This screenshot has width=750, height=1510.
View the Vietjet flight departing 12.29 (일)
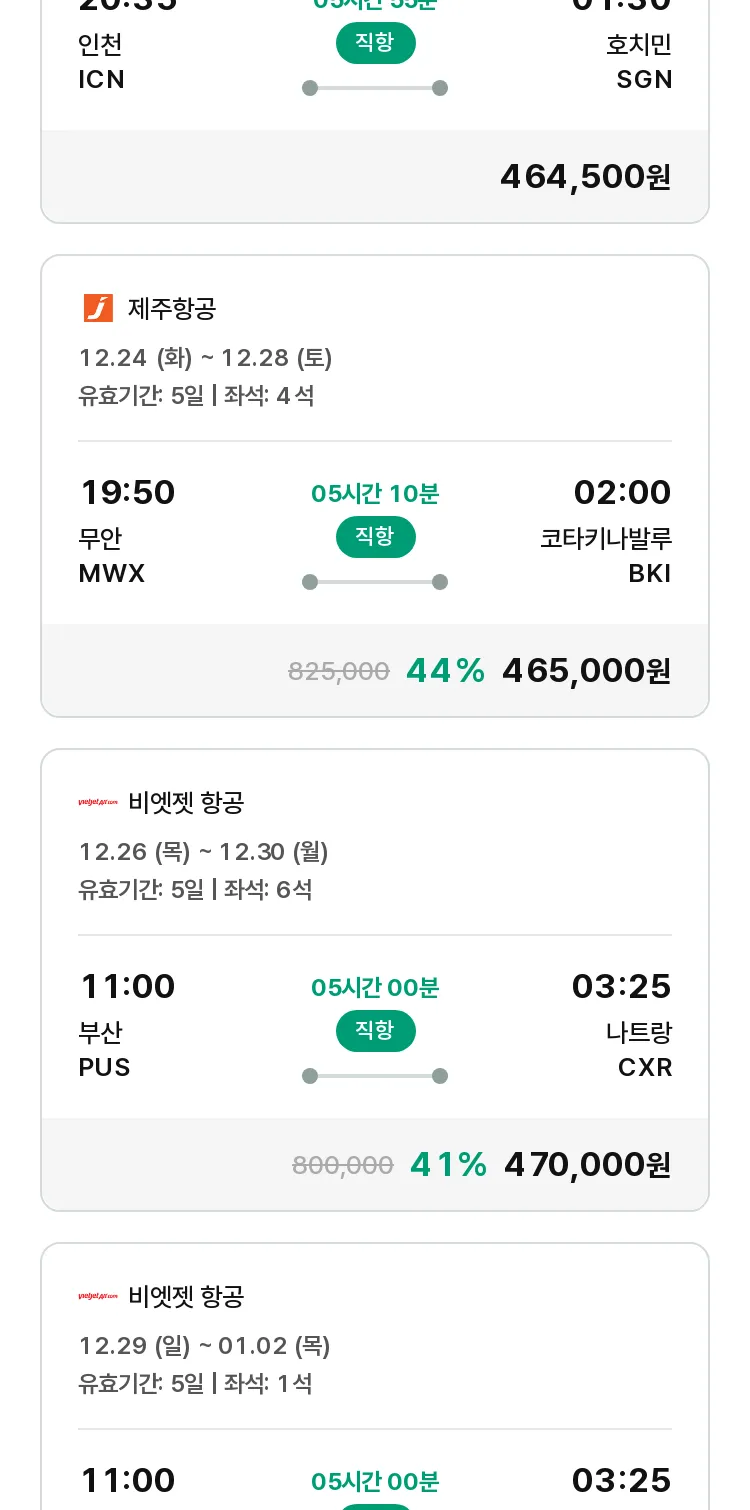click(x=375, y=1376)
